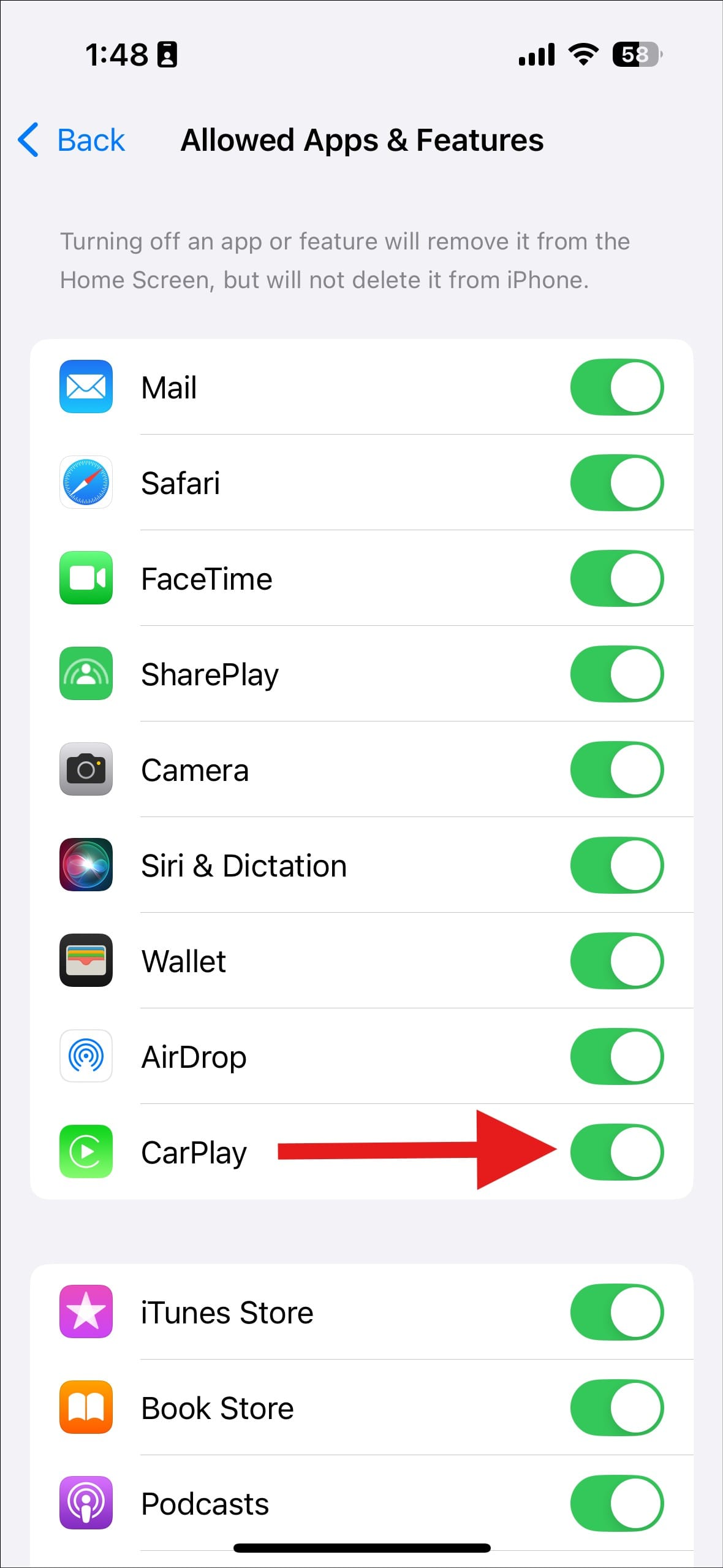Go back to the previous settings screen
The image size is (723, 1568).
tap(72, 140)
